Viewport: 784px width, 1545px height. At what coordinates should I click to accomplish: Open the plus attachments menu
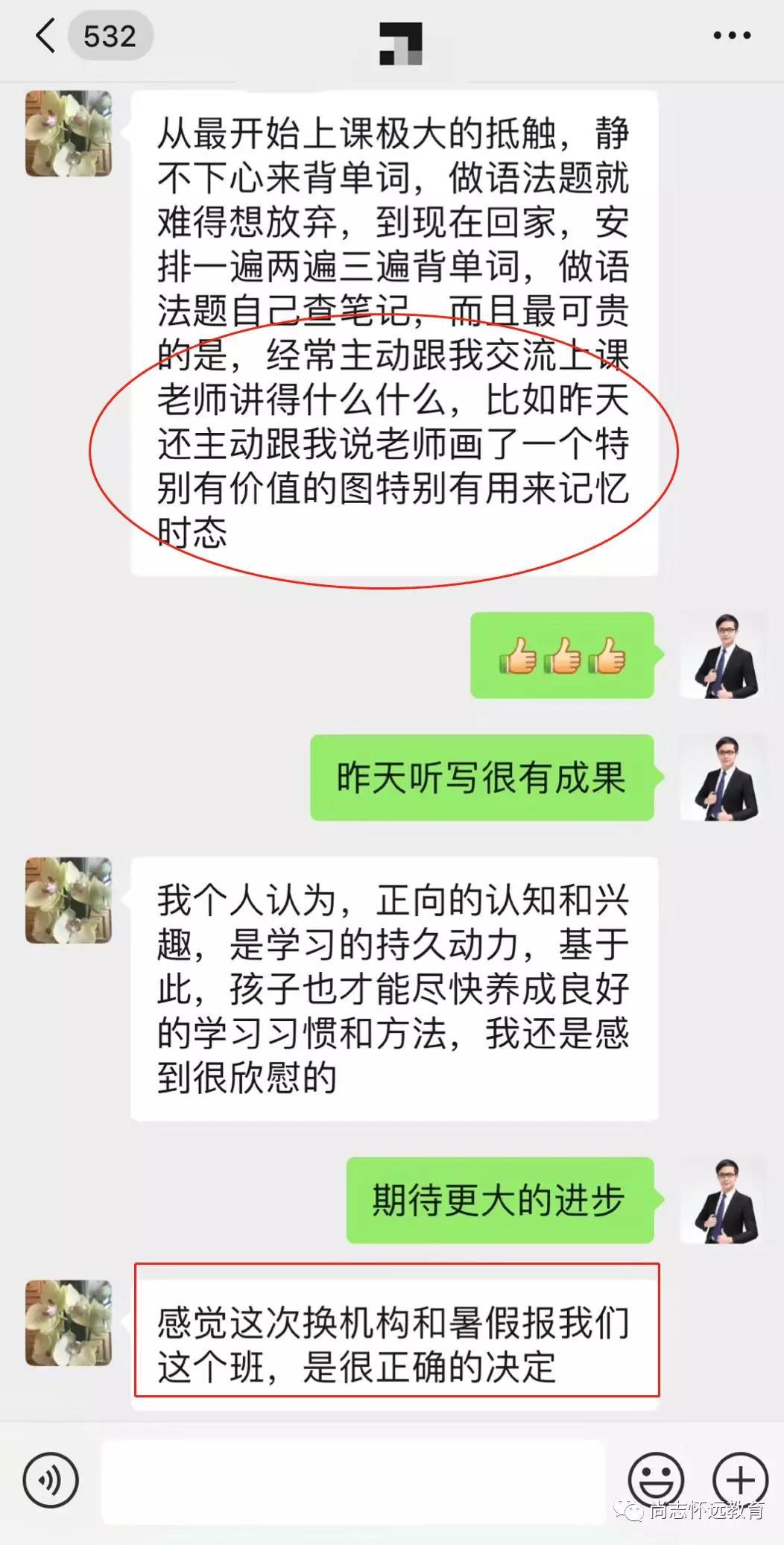pos(740,1480)
